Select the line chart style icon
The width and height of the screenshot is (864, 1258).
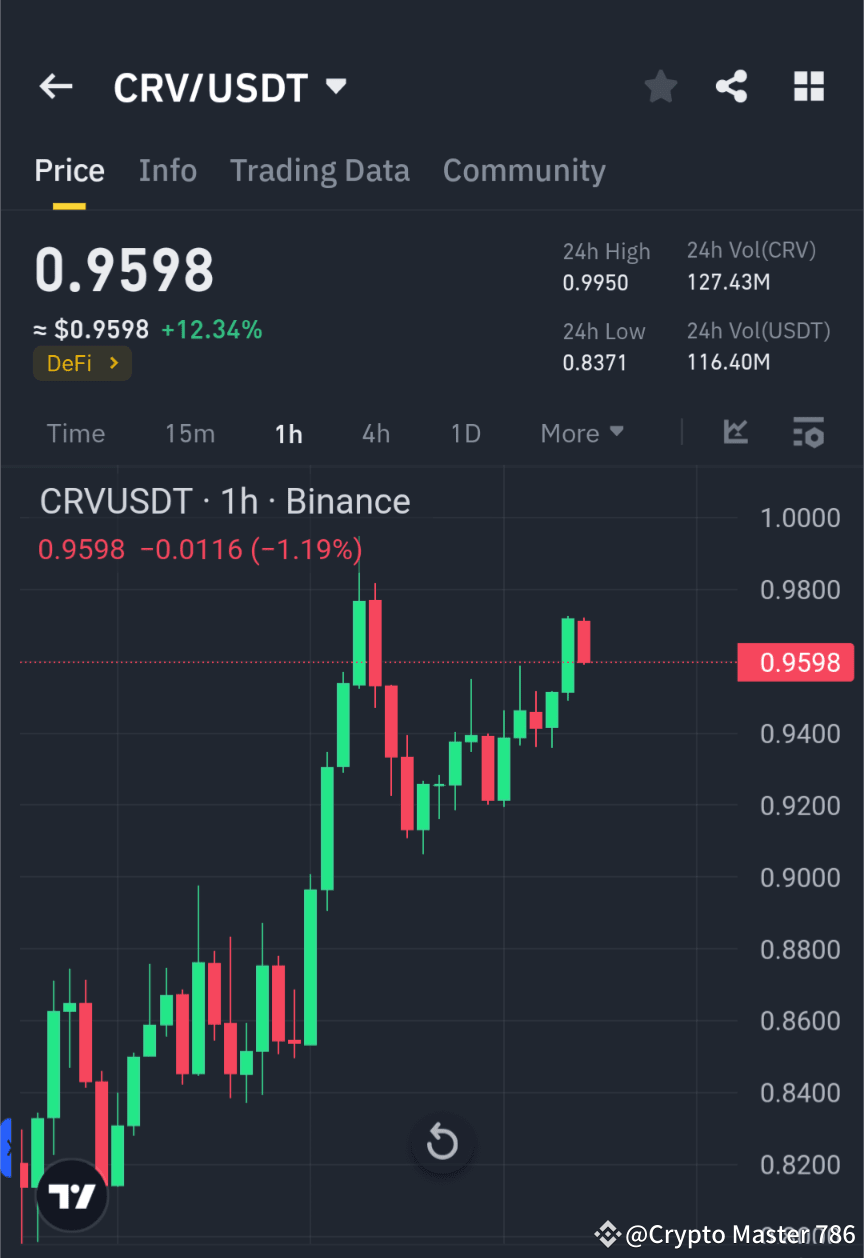[x=736, y=433]
